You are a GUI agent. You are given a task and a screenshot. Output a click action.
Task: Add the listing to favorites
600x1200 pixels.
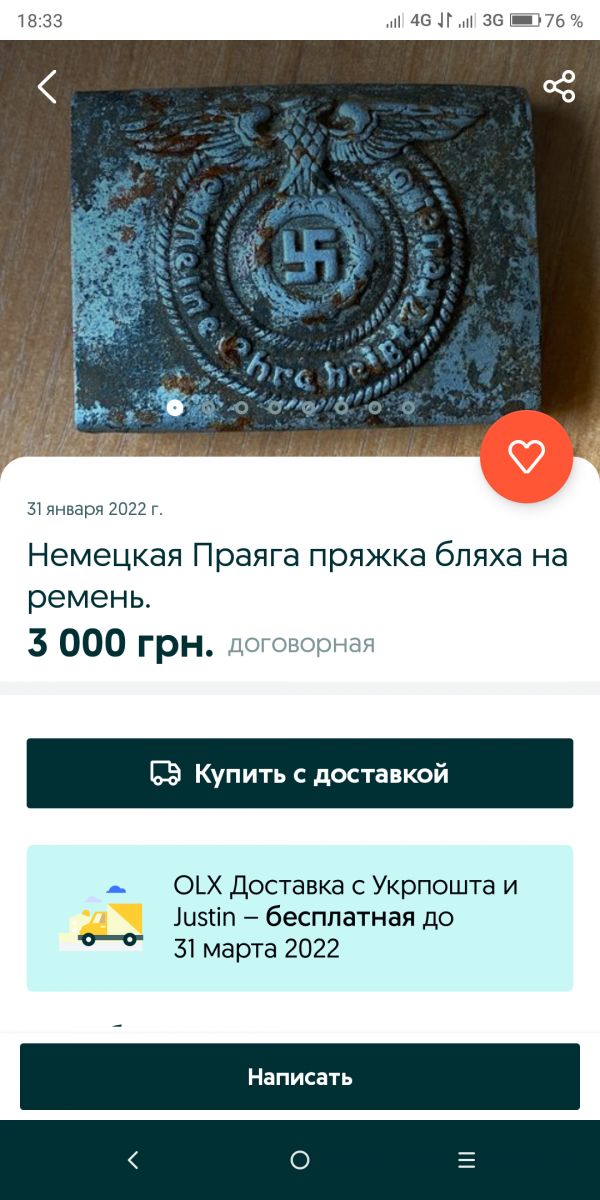pos(526,457)
